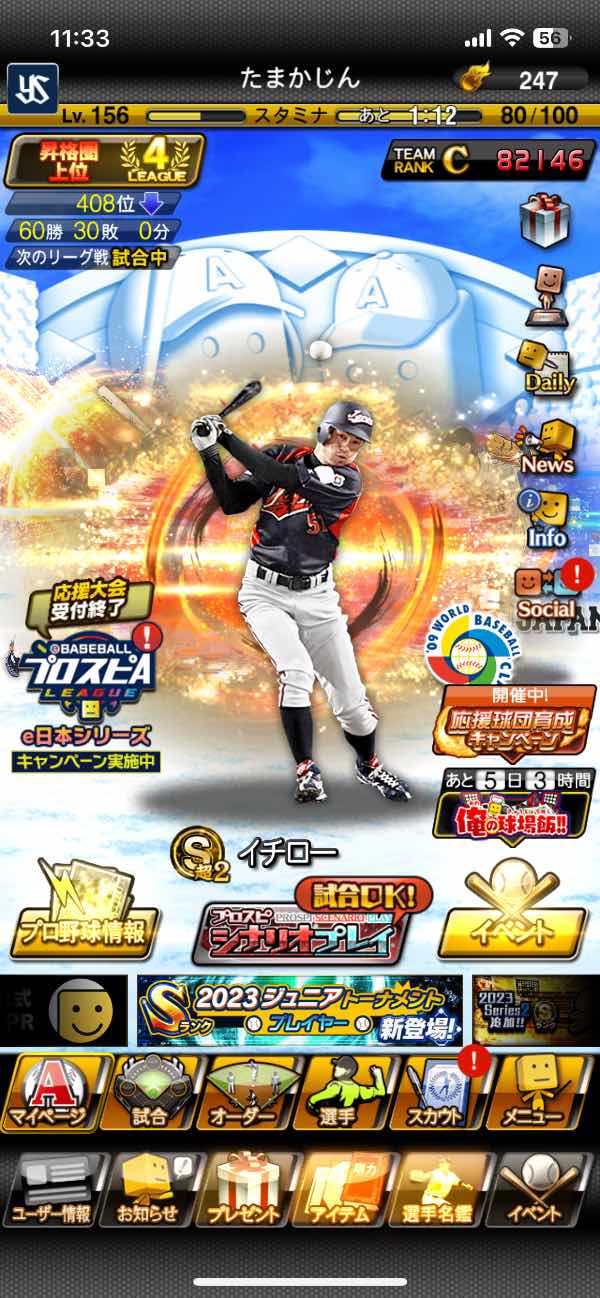The width and height of the screenshot is (600, 1298).
Task: Open the Social icon
Action: point(548,592)
